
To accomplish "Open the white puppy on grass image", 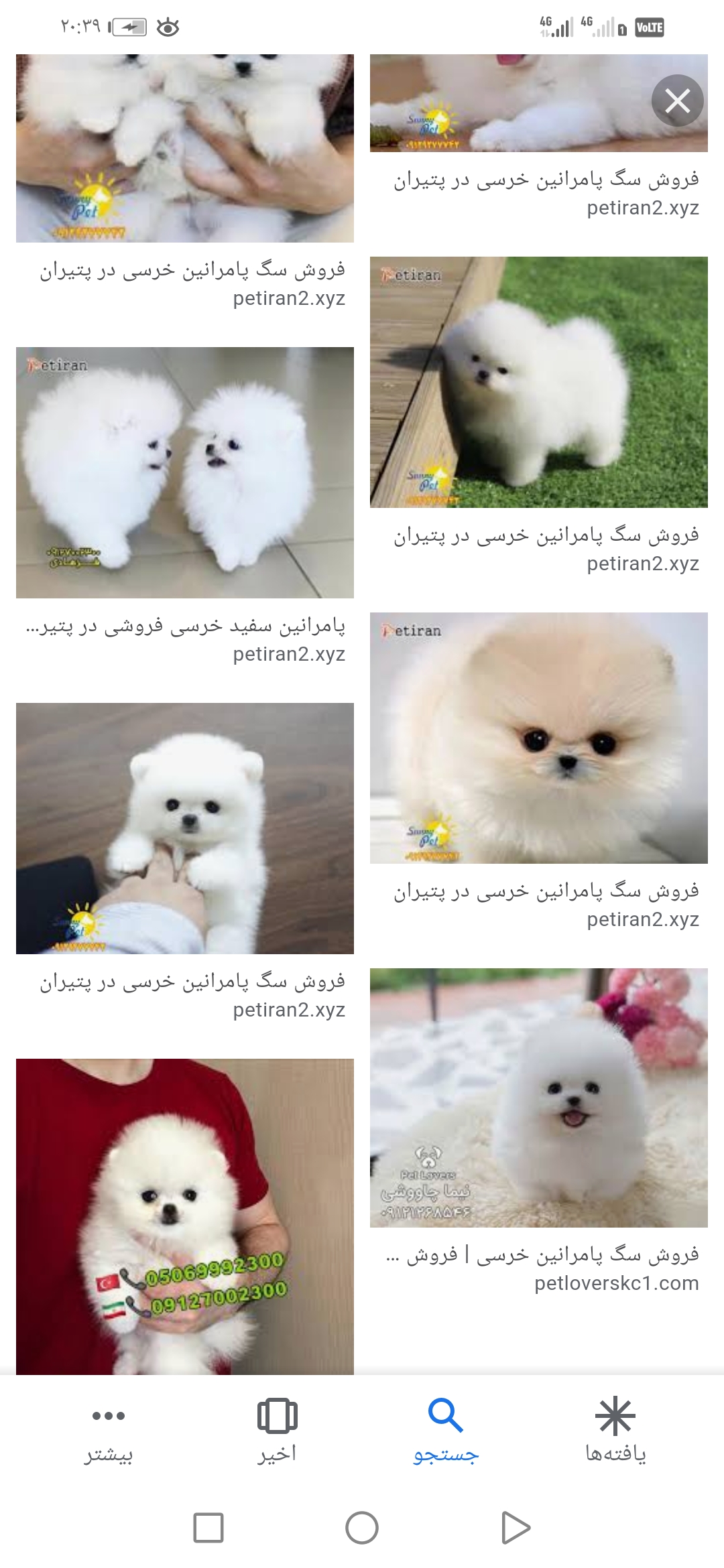I will (x=538, y=382).
